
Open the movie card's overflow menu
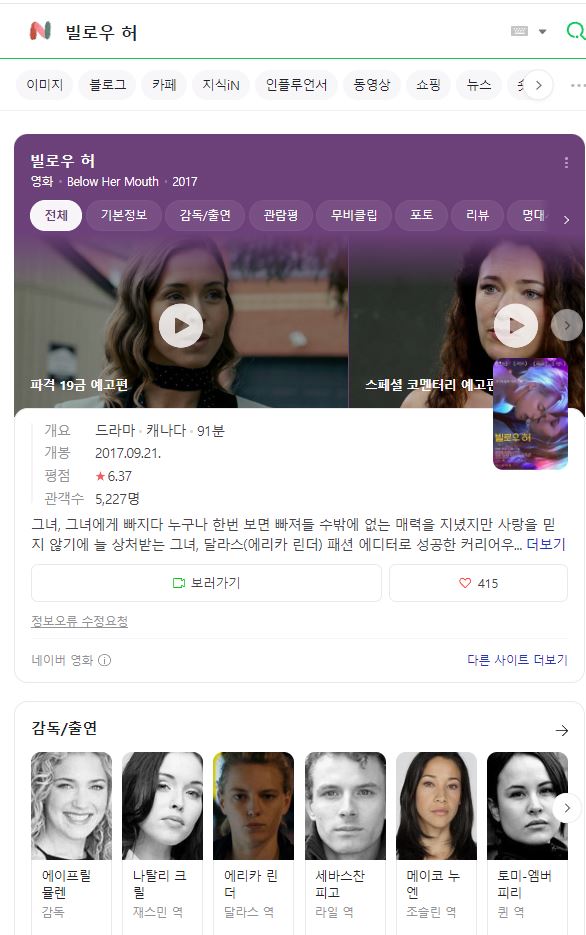(566, 162)
